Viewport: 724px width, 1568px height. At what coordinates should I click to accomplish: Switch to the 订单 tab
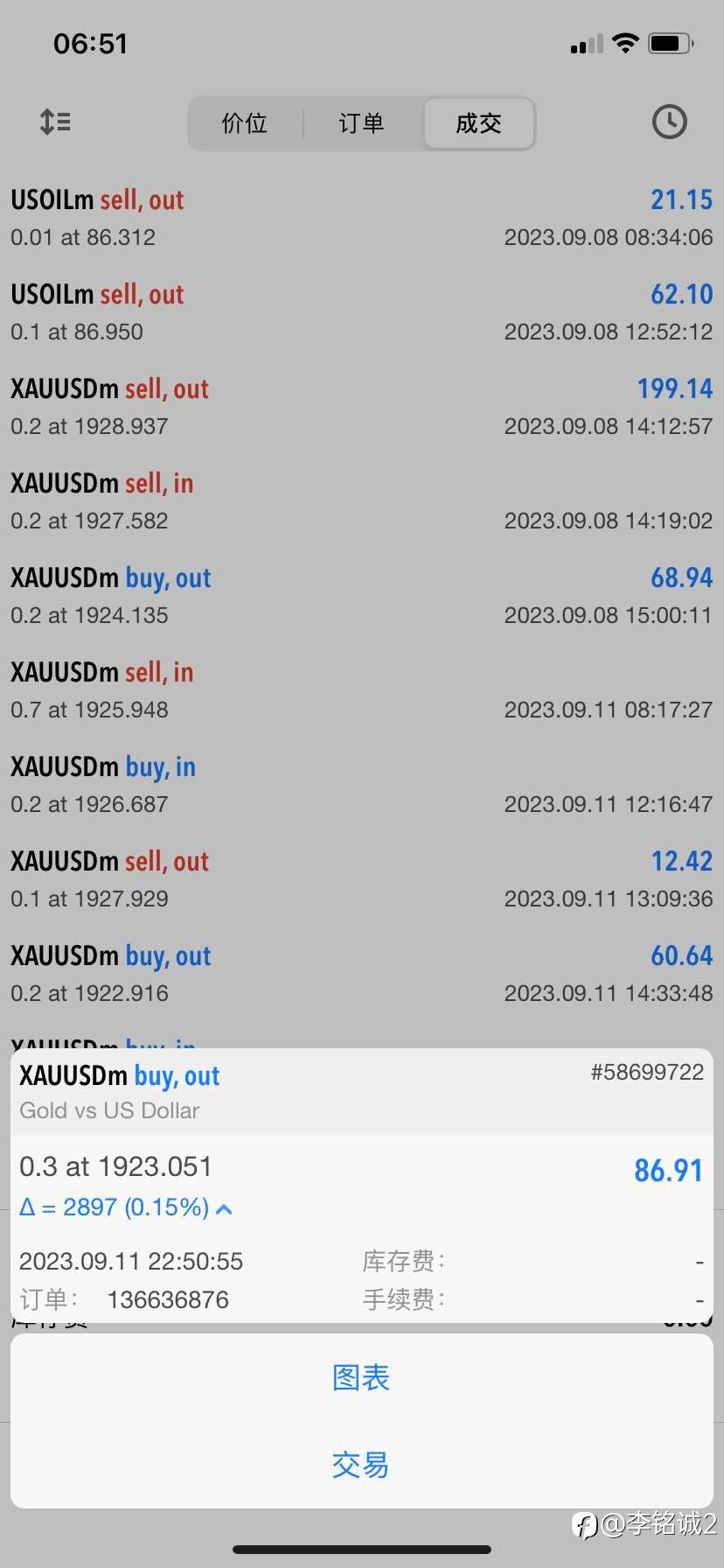point(362,123)
